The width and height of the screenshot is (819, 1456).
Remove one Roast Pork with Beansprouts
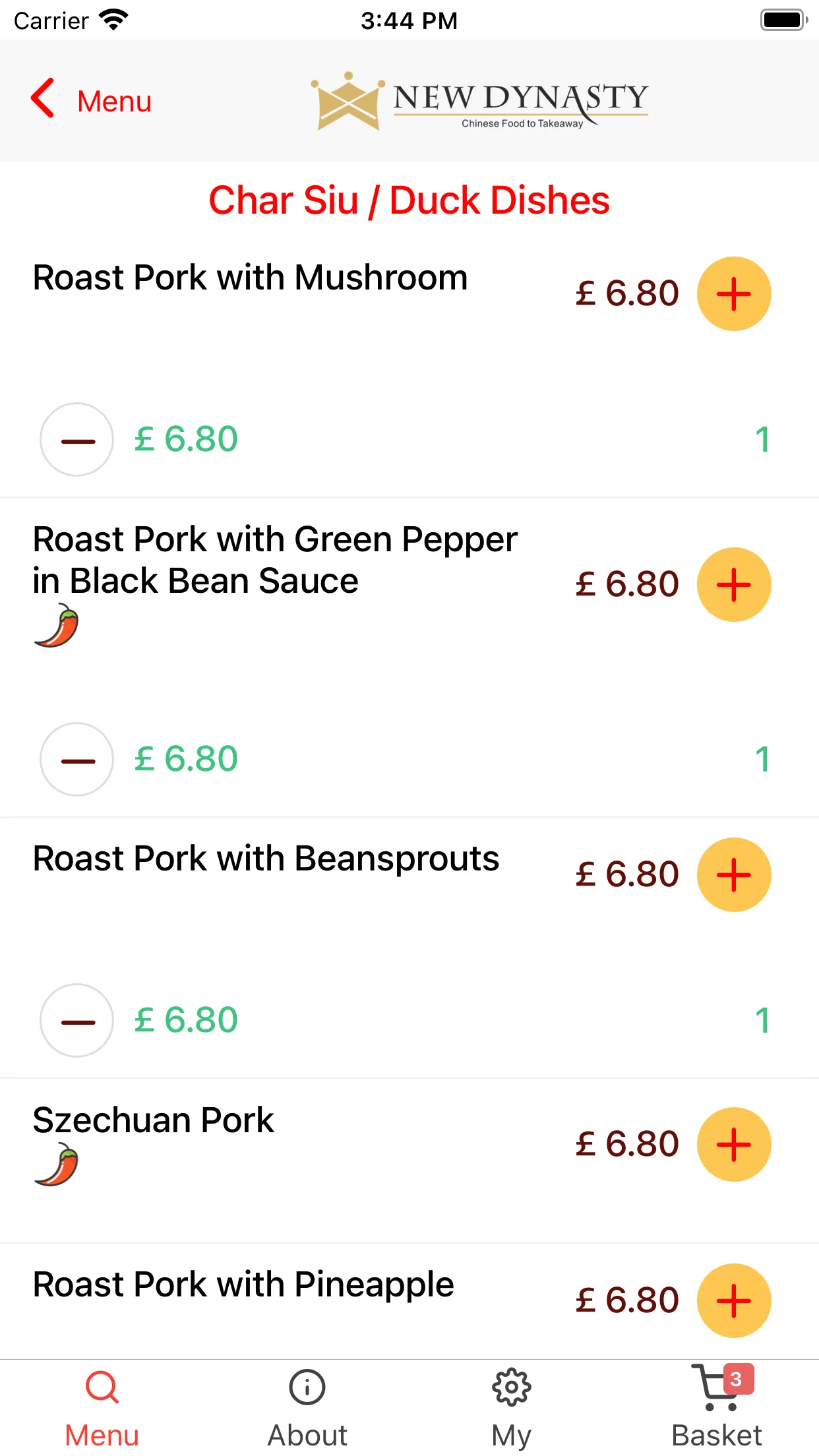coord(77,1021)
